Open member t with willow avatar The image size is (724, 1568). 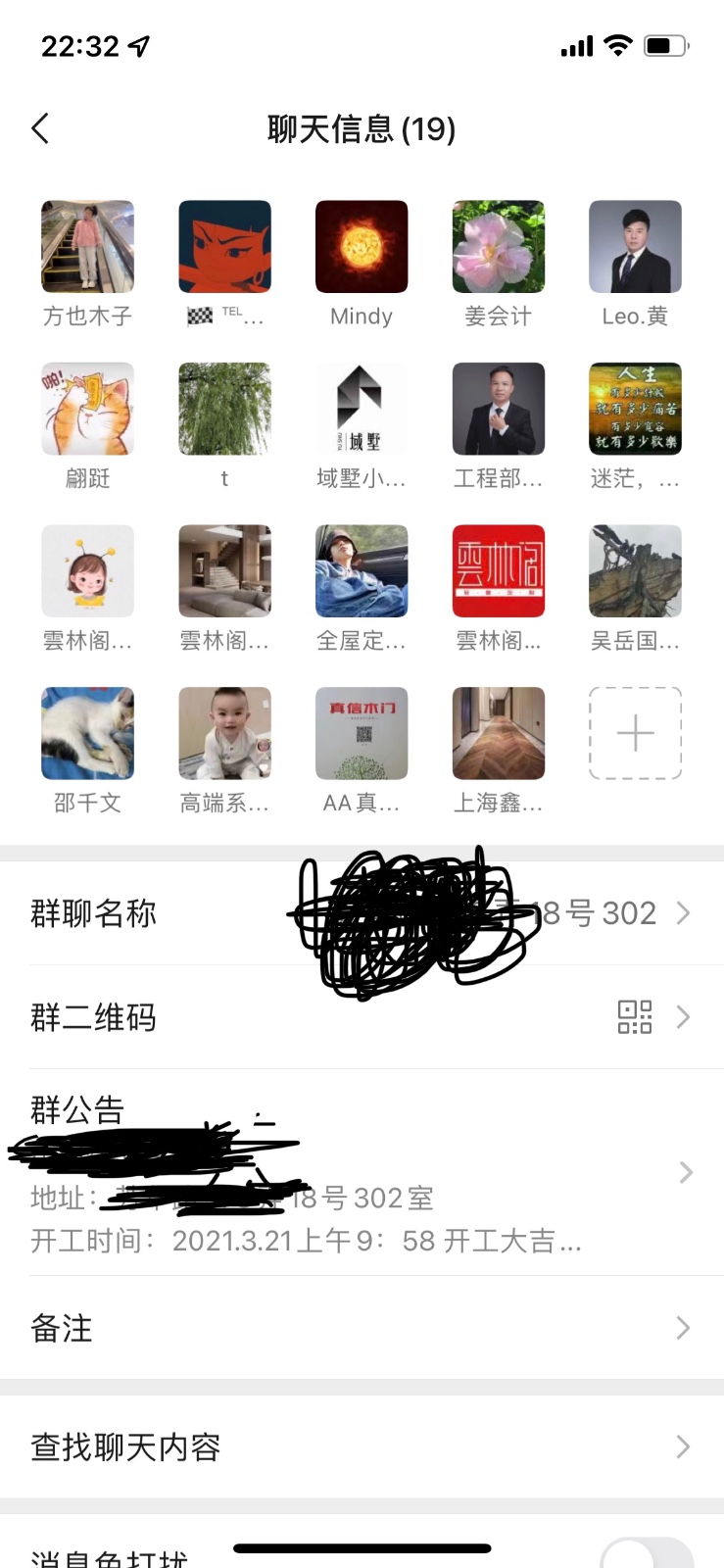(x=224, y=409)
